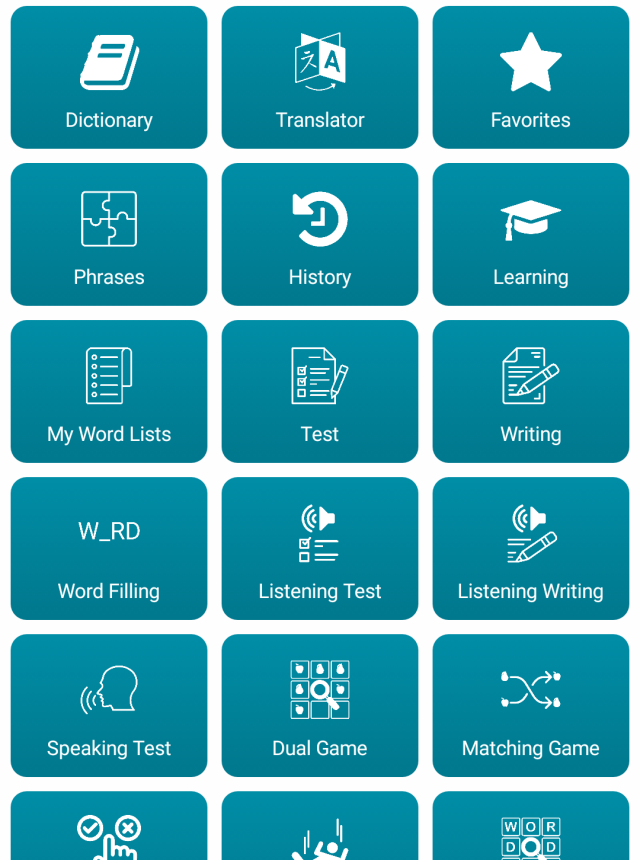Select the Writing exercise
The image size is (640, 860).
coord(531,392)
